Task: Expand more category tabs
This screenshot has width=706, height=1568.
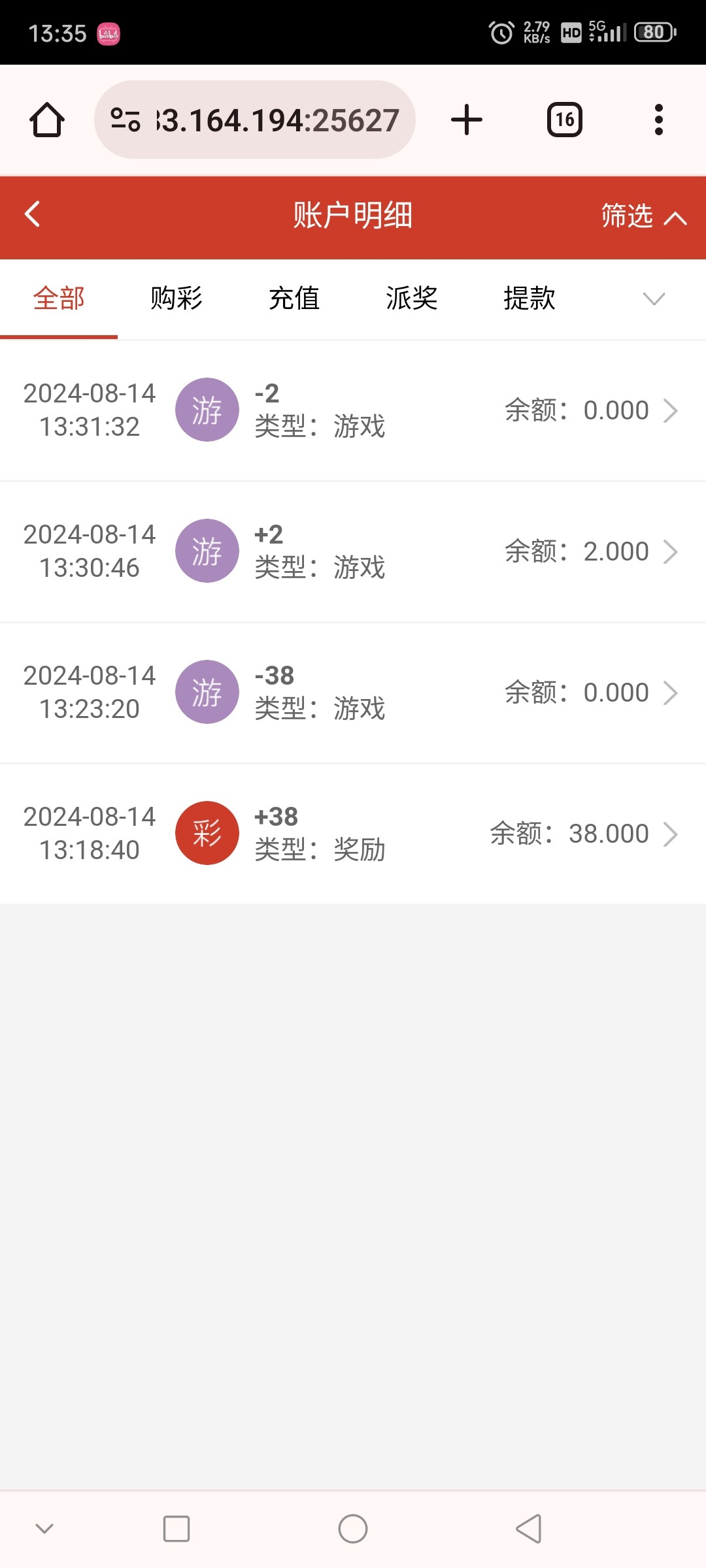Action: pos(654,299)
